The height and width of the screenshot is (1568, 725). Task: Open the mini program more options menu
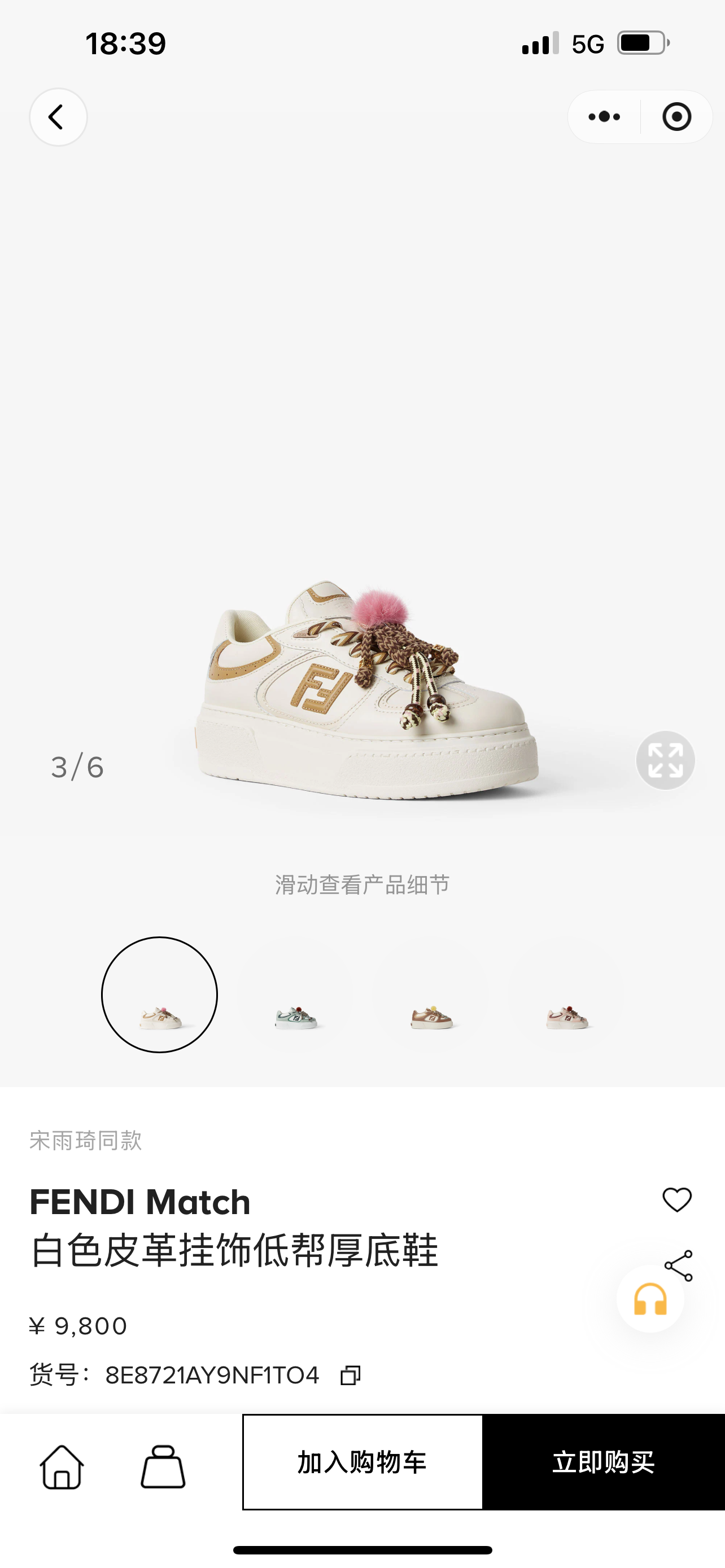click(x=604, y=117)
